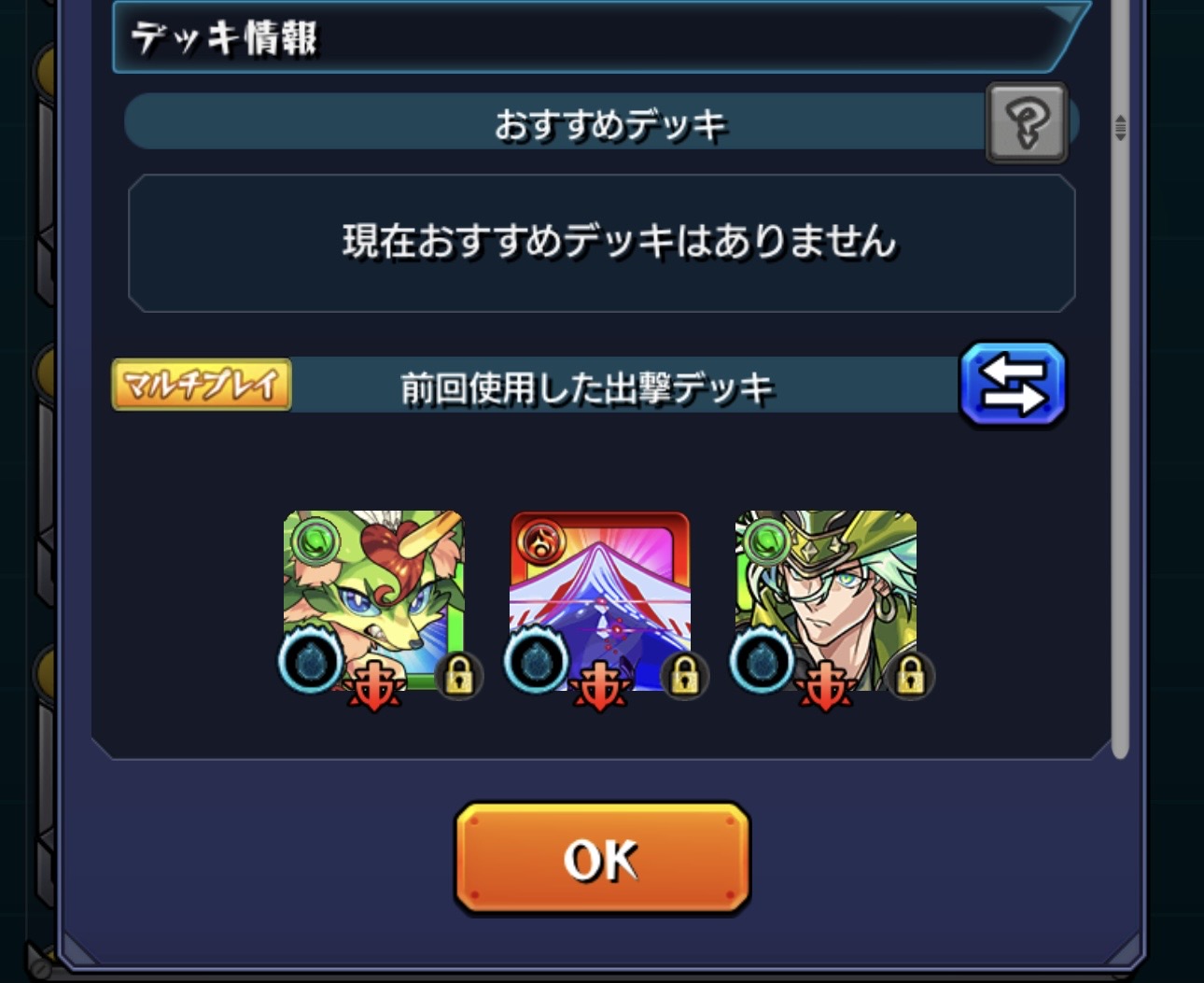Tap the orange OK button
This screenshot has height=983, width=1204.
602,858
